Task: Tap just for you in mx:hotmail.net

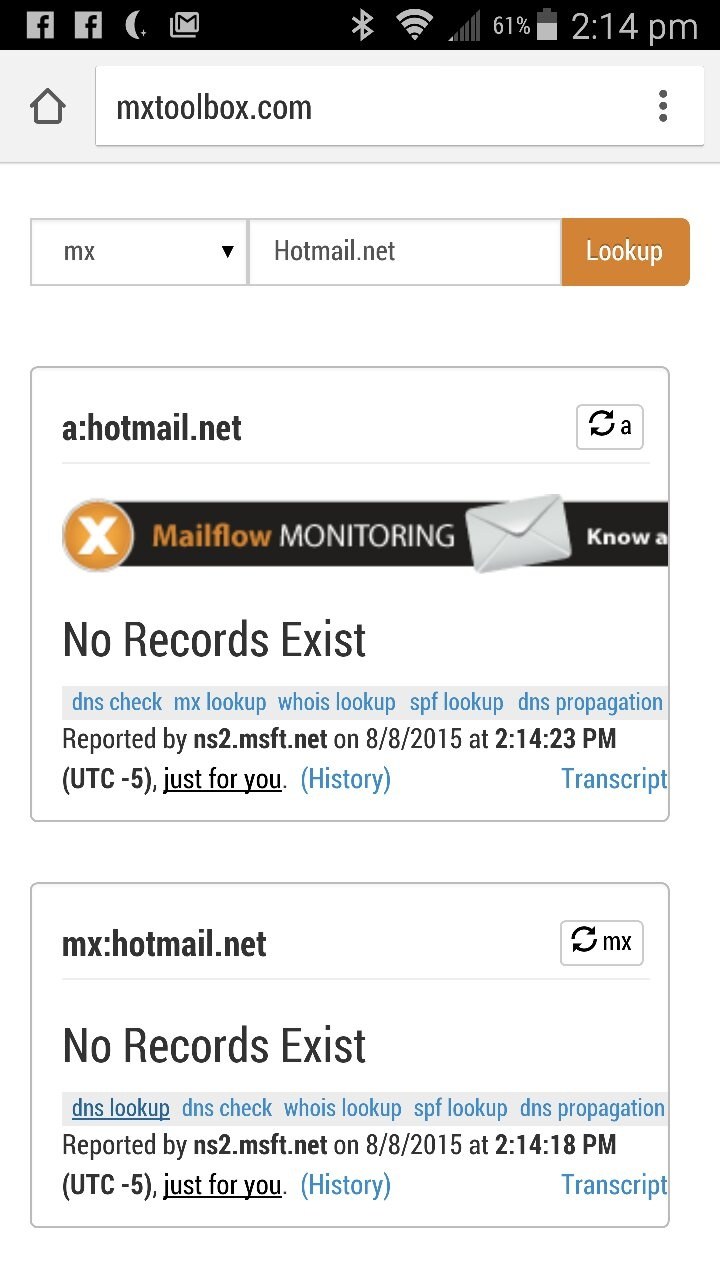Action: click(x=222, y=1185)
